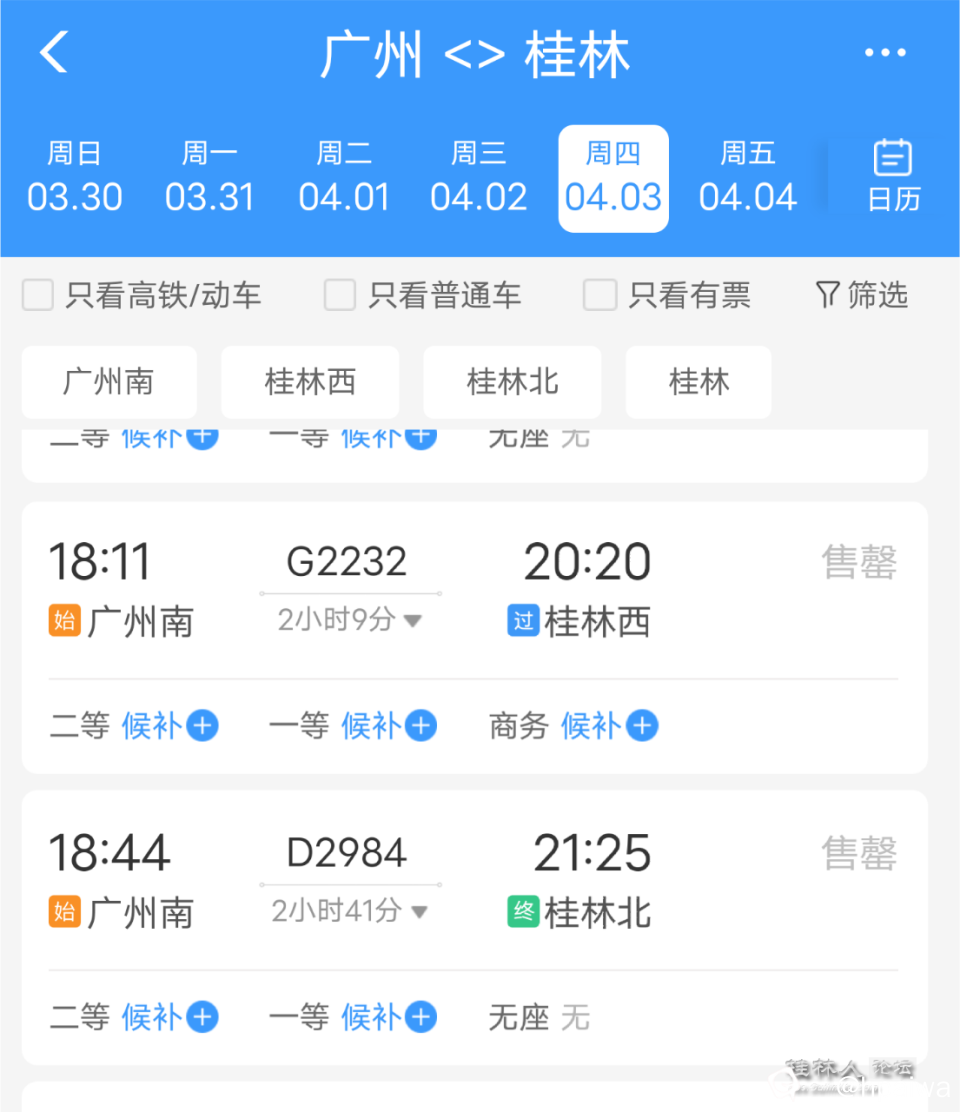This screenshot has width=960, height=1112.
Task: Open the 筛选 filter options
Action: [x=862, y=295]
